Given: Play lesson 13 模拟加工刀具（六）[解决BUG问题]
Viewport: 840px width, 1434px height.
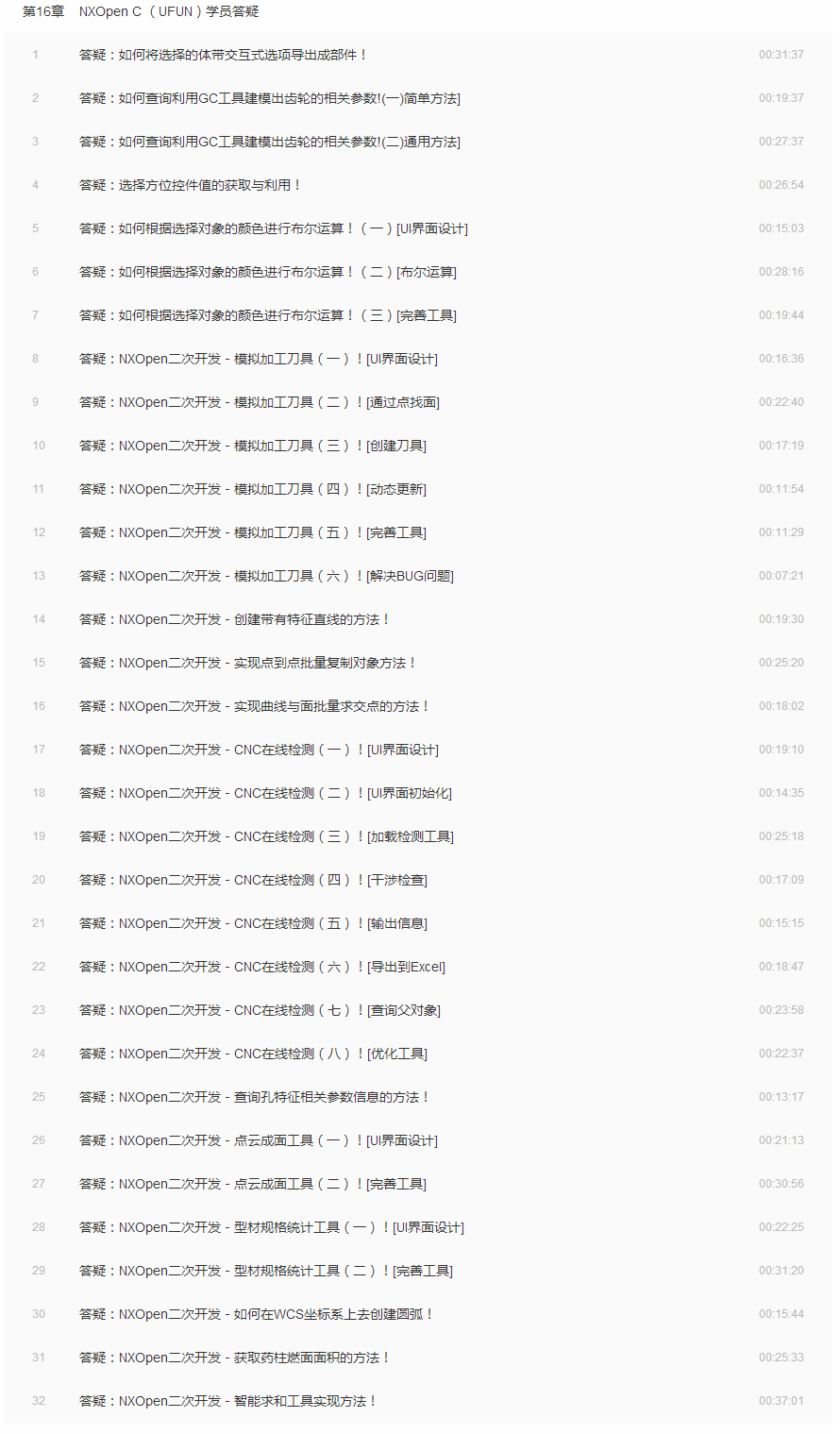Looking at the screenshot, I should click(266, 576).
